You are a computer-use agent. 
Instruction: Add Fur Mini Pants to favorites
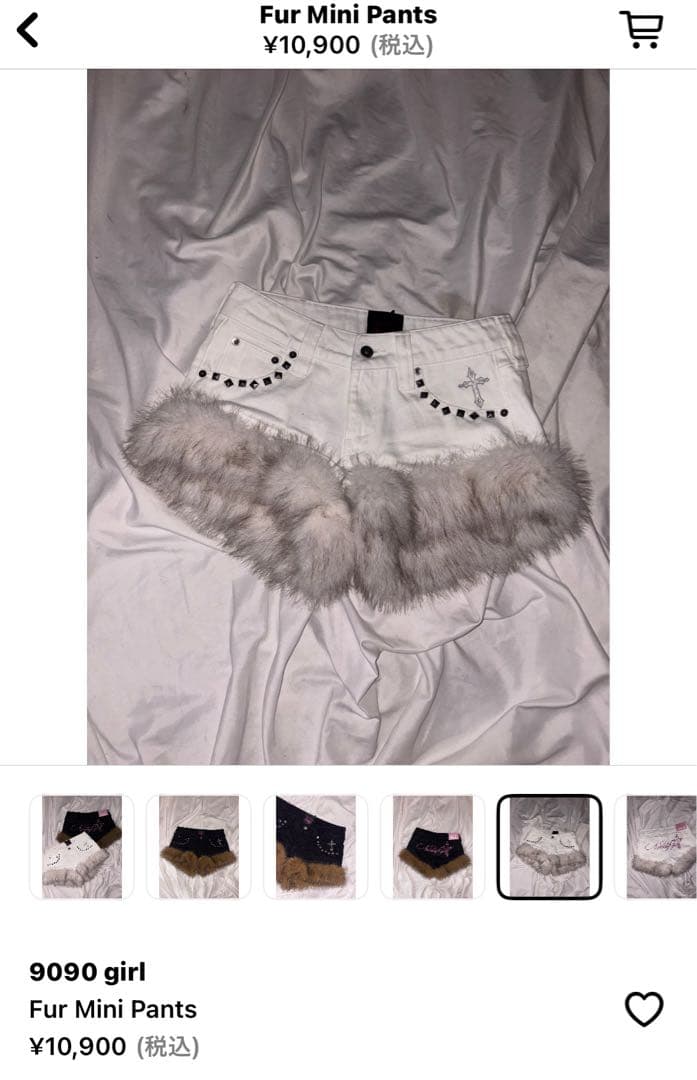click(643, 1009)
